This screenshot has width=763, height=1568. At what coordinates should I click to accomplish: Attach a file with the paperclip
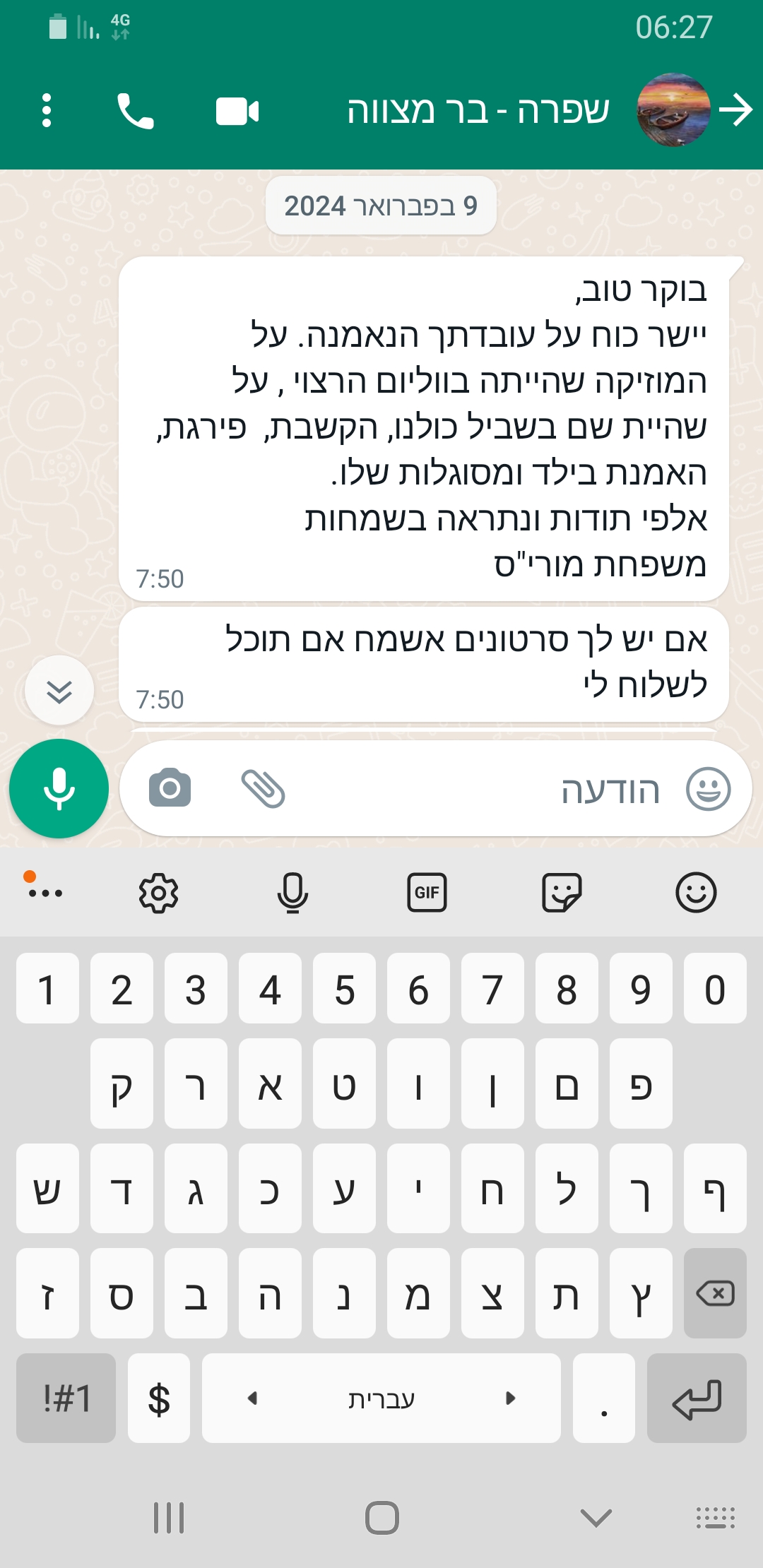coord(263,788)
